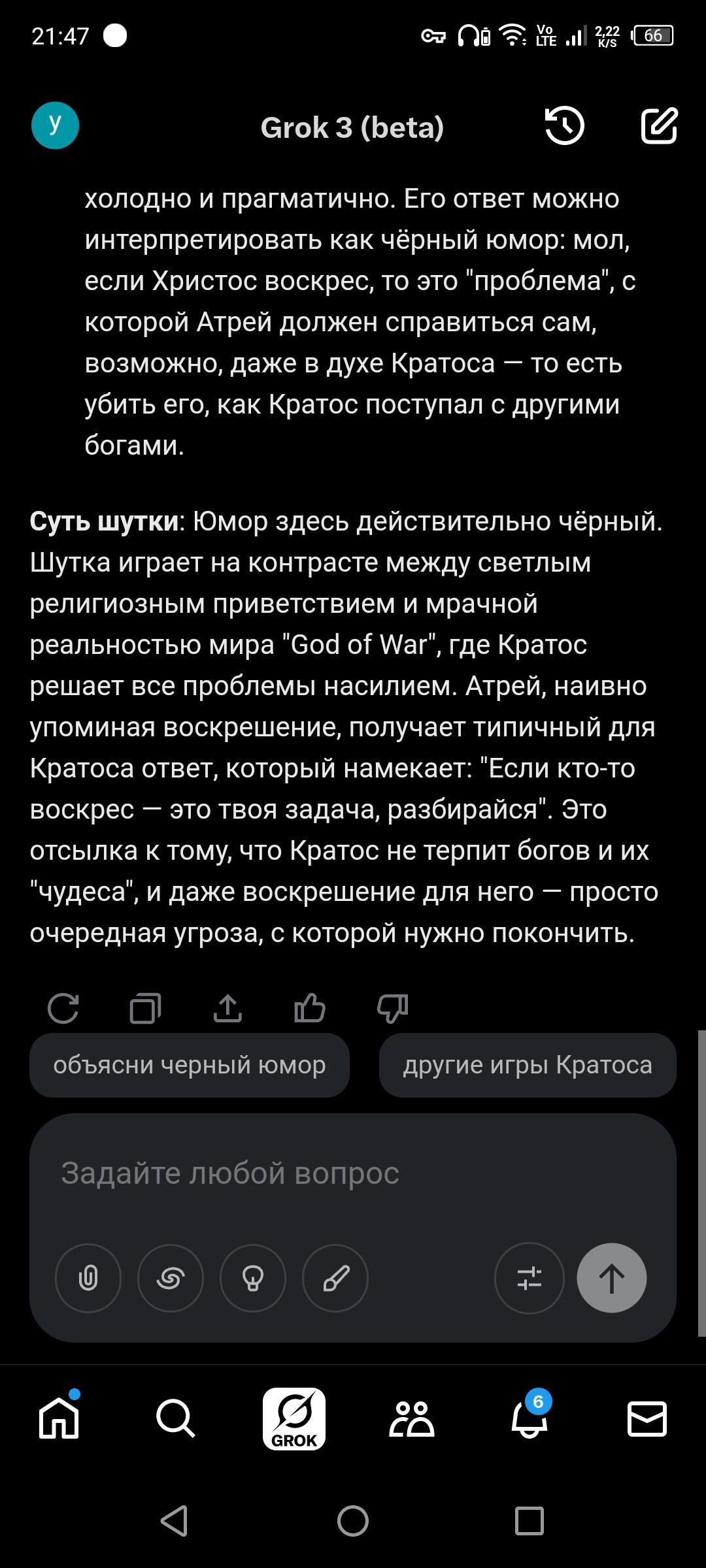Screen dimensions: 706x1568
Task: Share this Grok response
Action: coord(227,1008)
